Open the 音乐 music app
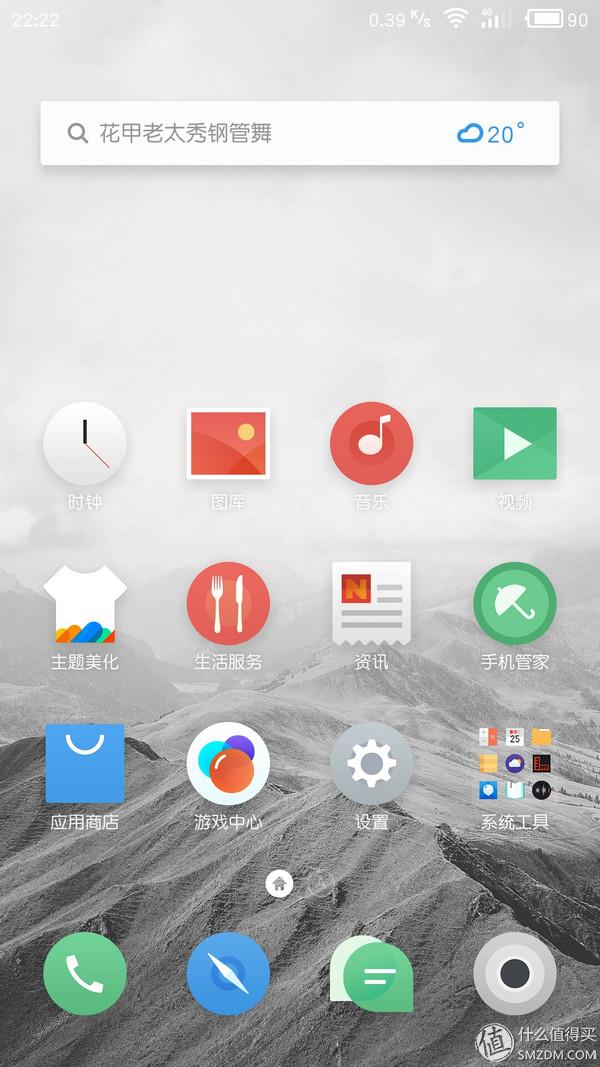 (371, 444)
